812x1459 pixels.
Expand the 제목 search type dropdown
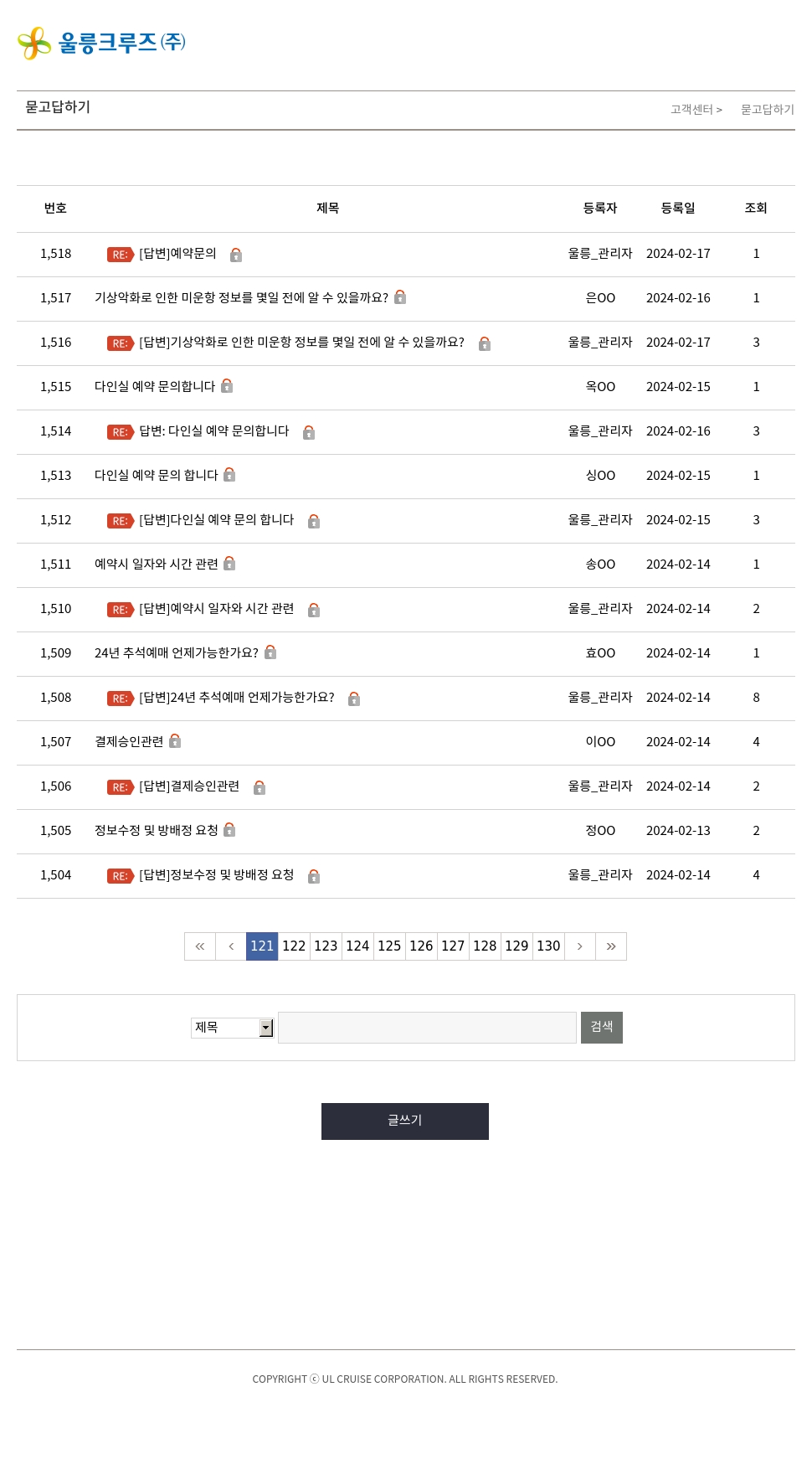[x=233, y=1028]
